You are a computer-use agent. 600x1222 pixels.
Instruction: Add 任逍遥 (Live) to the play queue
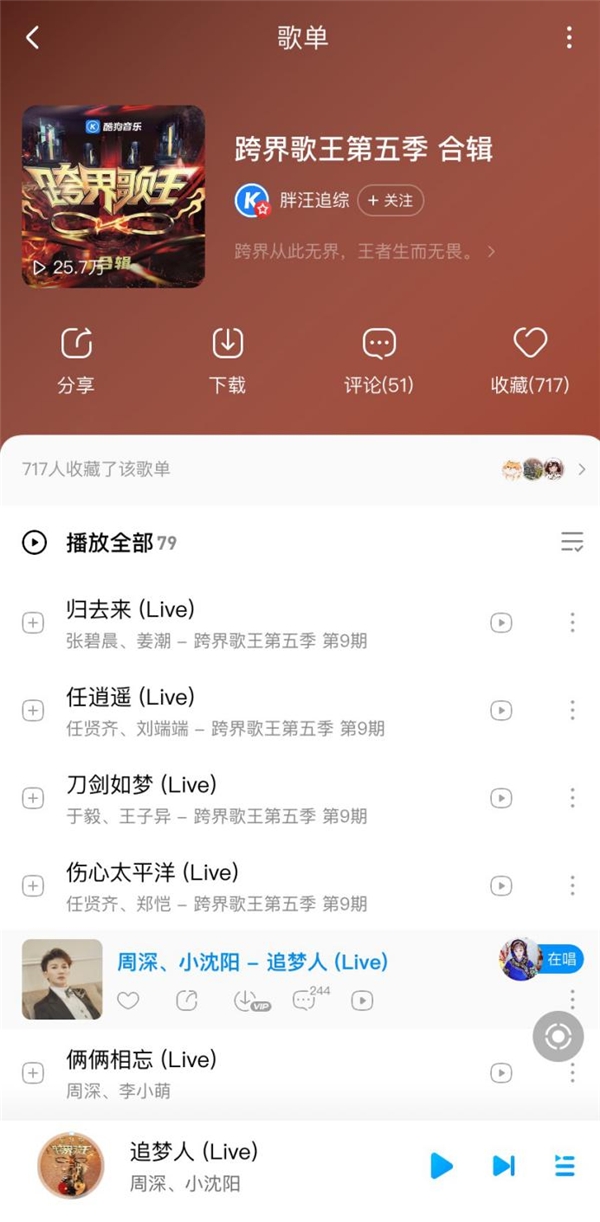[x=33, y=710]
